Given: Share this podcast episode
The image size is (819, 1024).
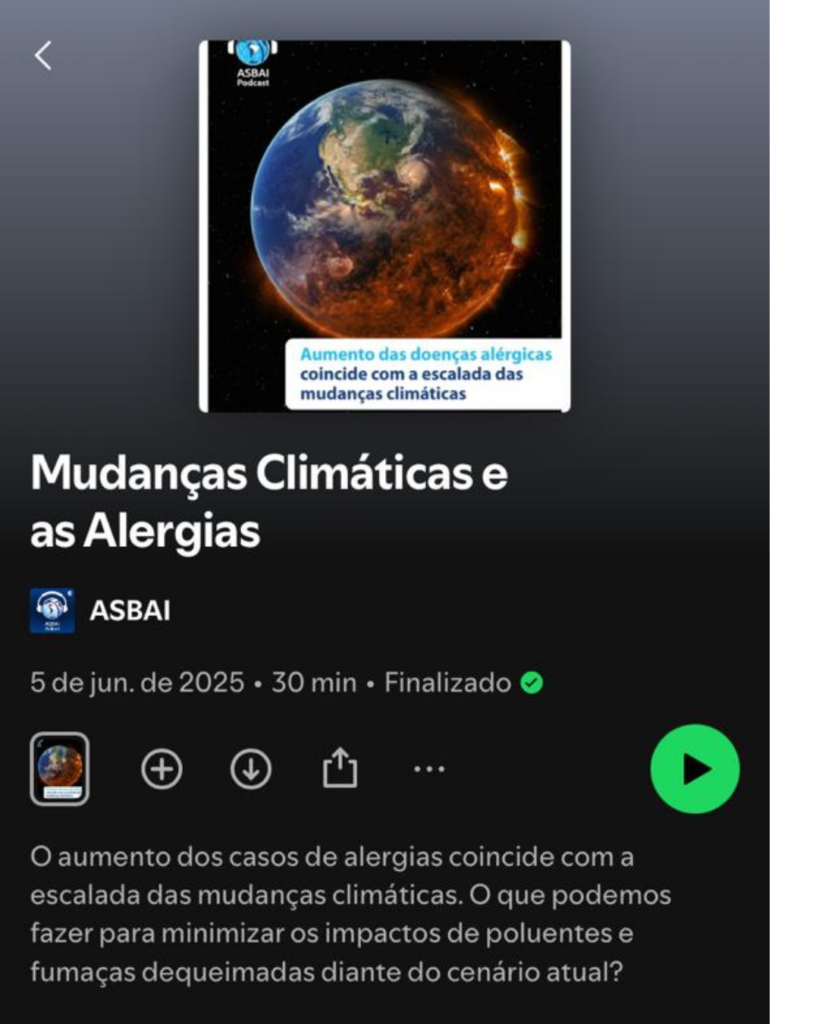Looking at the screenshot, I should [340, 770].
